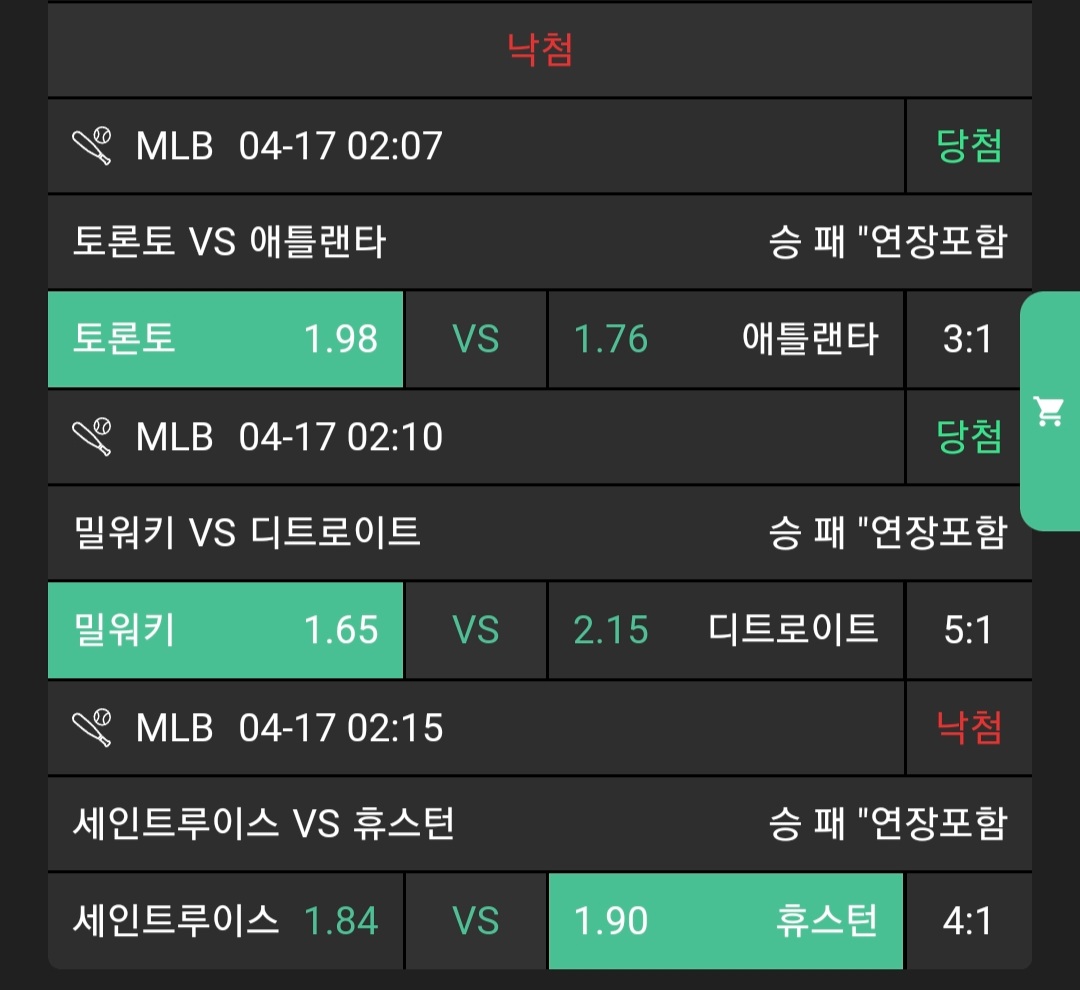Image resolution: width=1080 pixels, height=990 pixels.
Task: Select 토론토 at odds 1.98
Action: point(226,340)
